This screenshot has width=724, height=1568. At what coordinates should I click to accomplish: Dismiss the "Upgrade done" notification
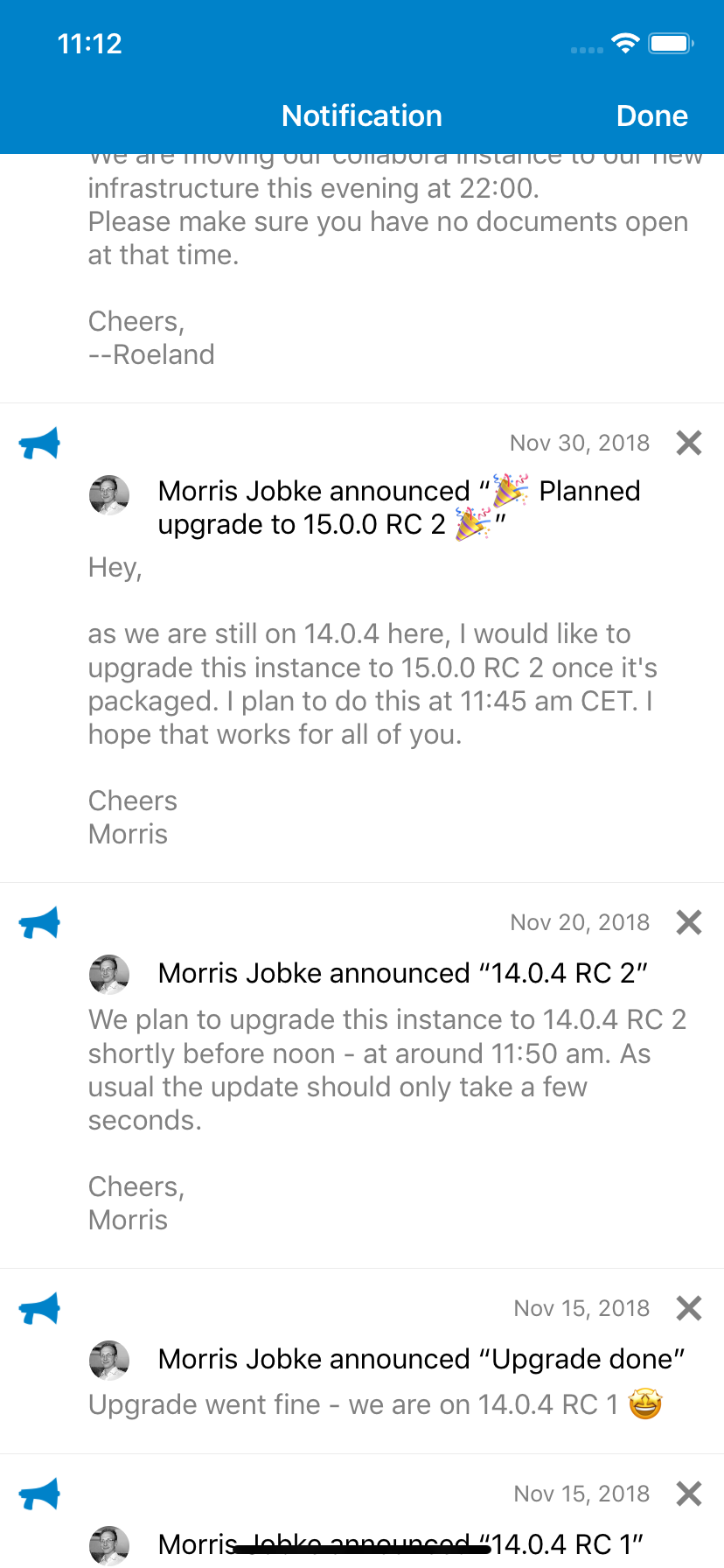689,1308
